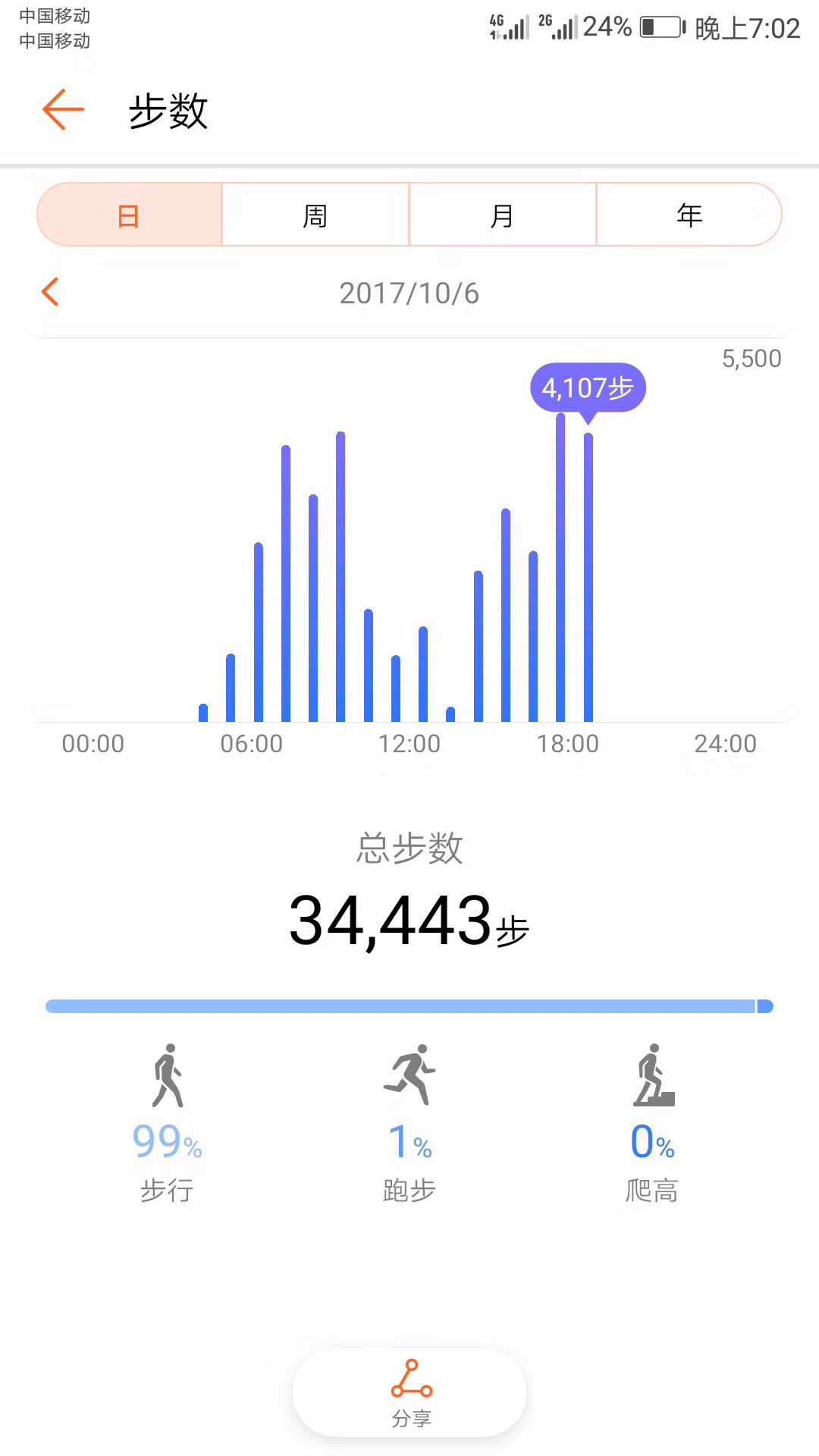Select the 日 (day) tab
This screenshot has height=1456, width=819.
(x=130, y=215)
